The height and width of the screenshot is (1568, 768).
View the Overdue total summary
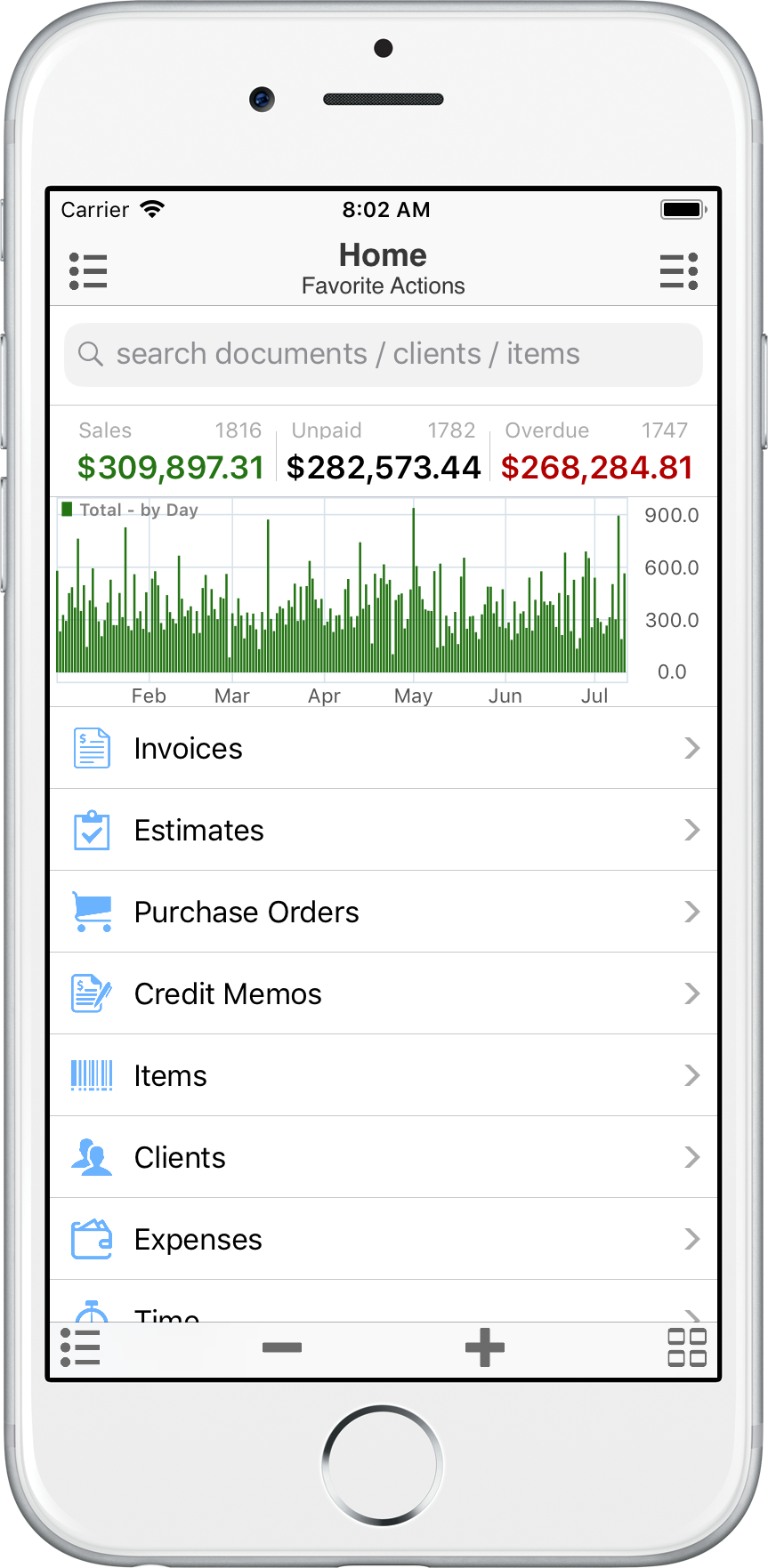(596, 452)
